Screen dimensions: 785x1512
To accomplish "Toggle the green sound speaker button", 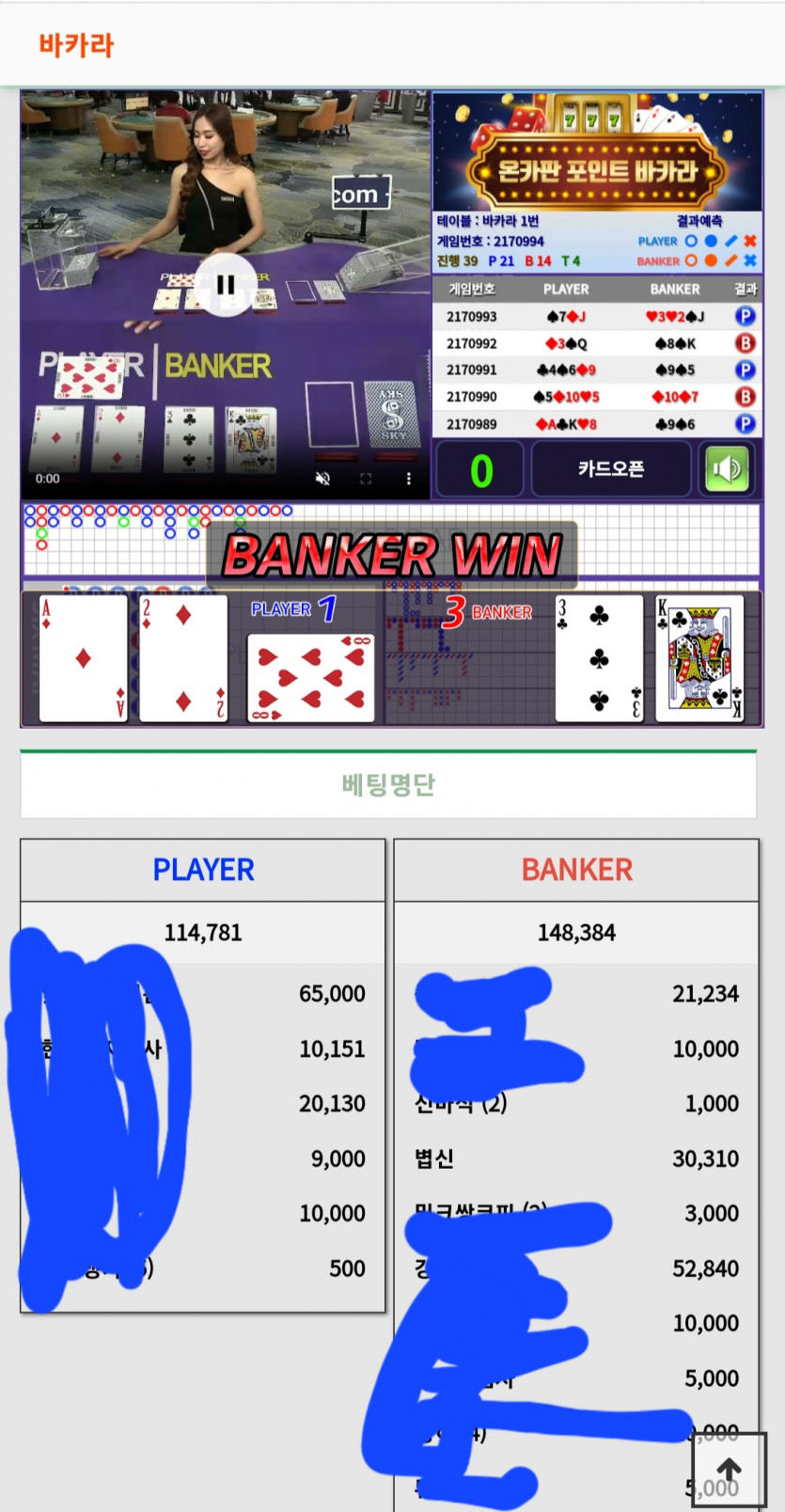I will click(x=727, y=468).
